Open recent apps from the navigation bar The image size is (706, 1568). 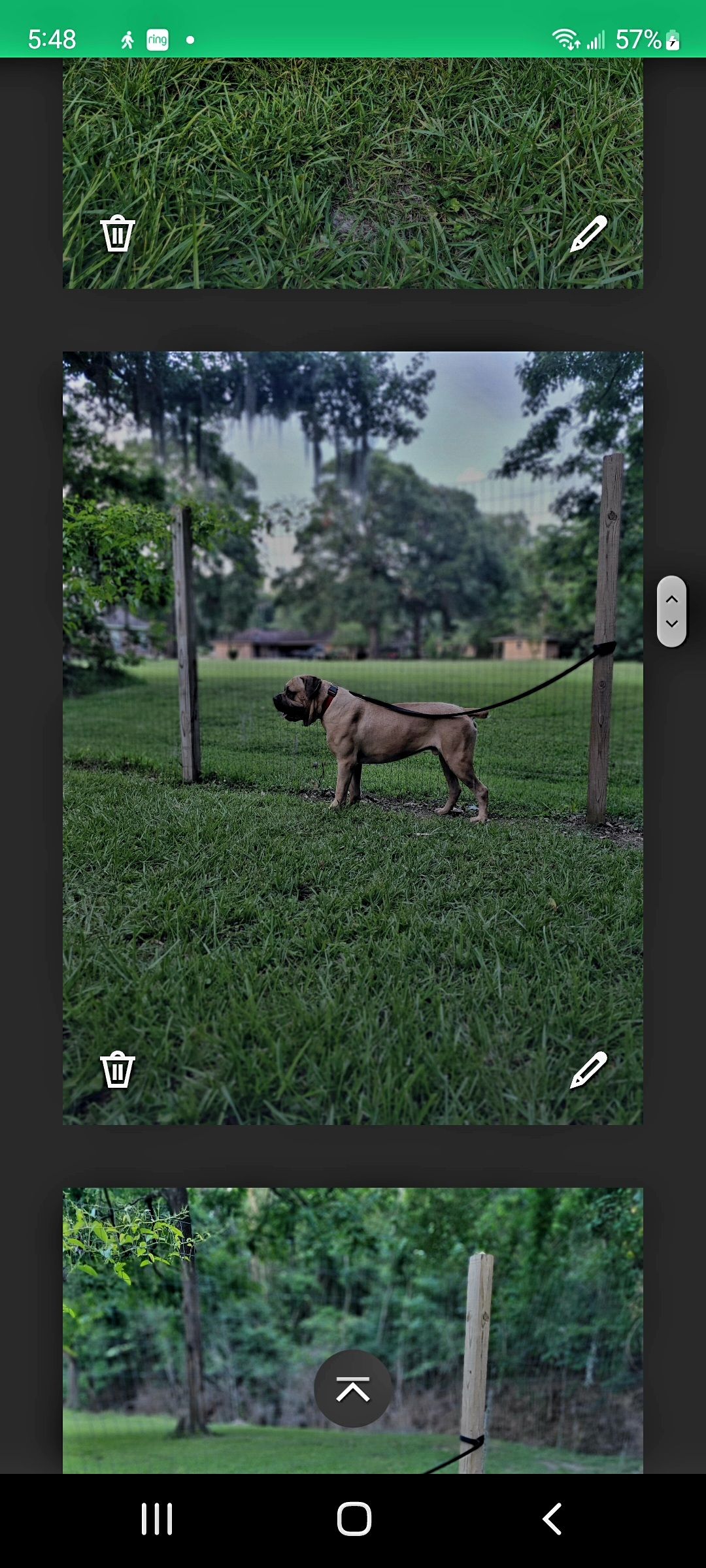[x=157, y=1518]
